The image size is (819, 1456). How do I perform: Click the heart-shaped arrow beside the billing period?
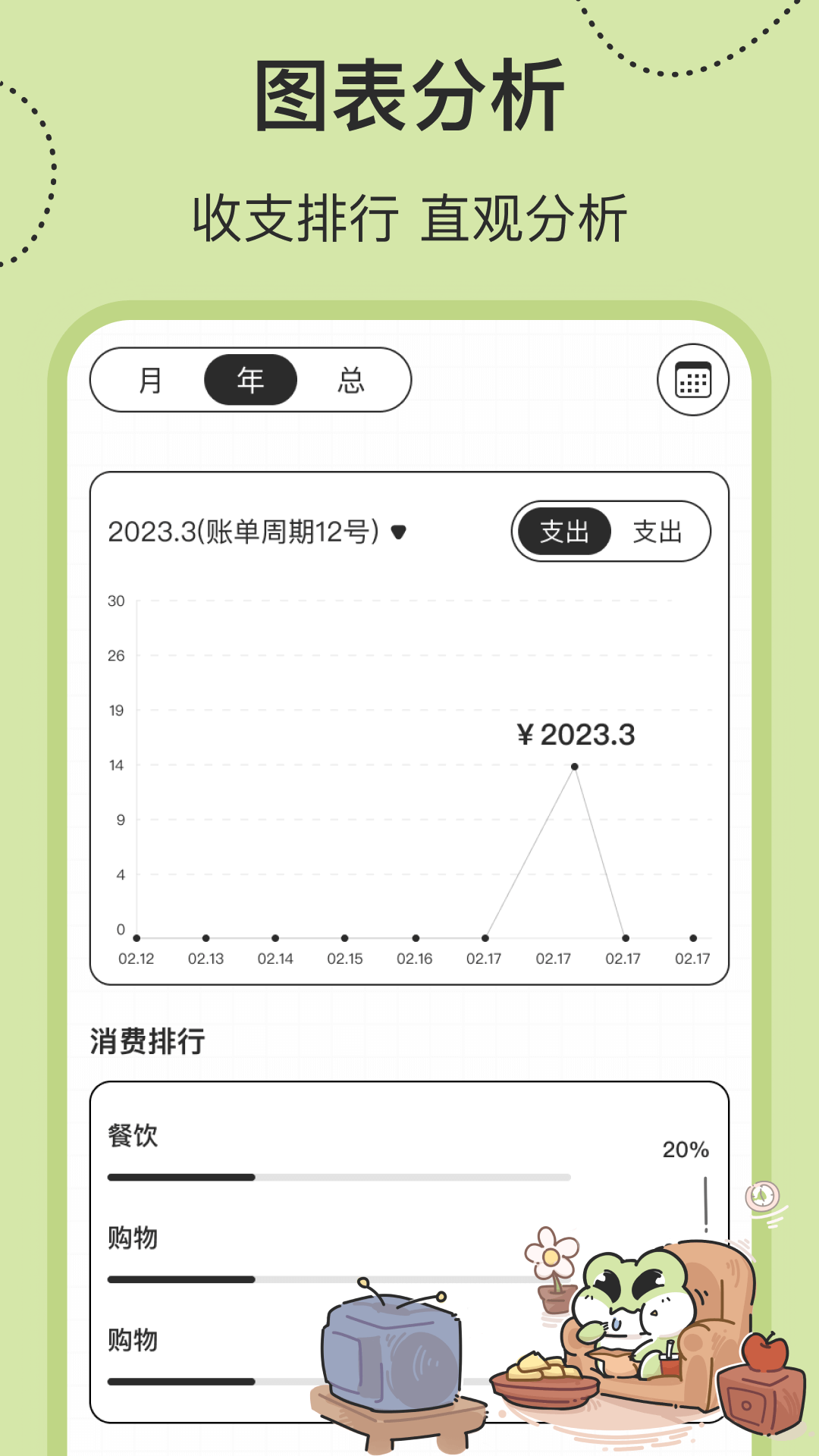point(397,532)
